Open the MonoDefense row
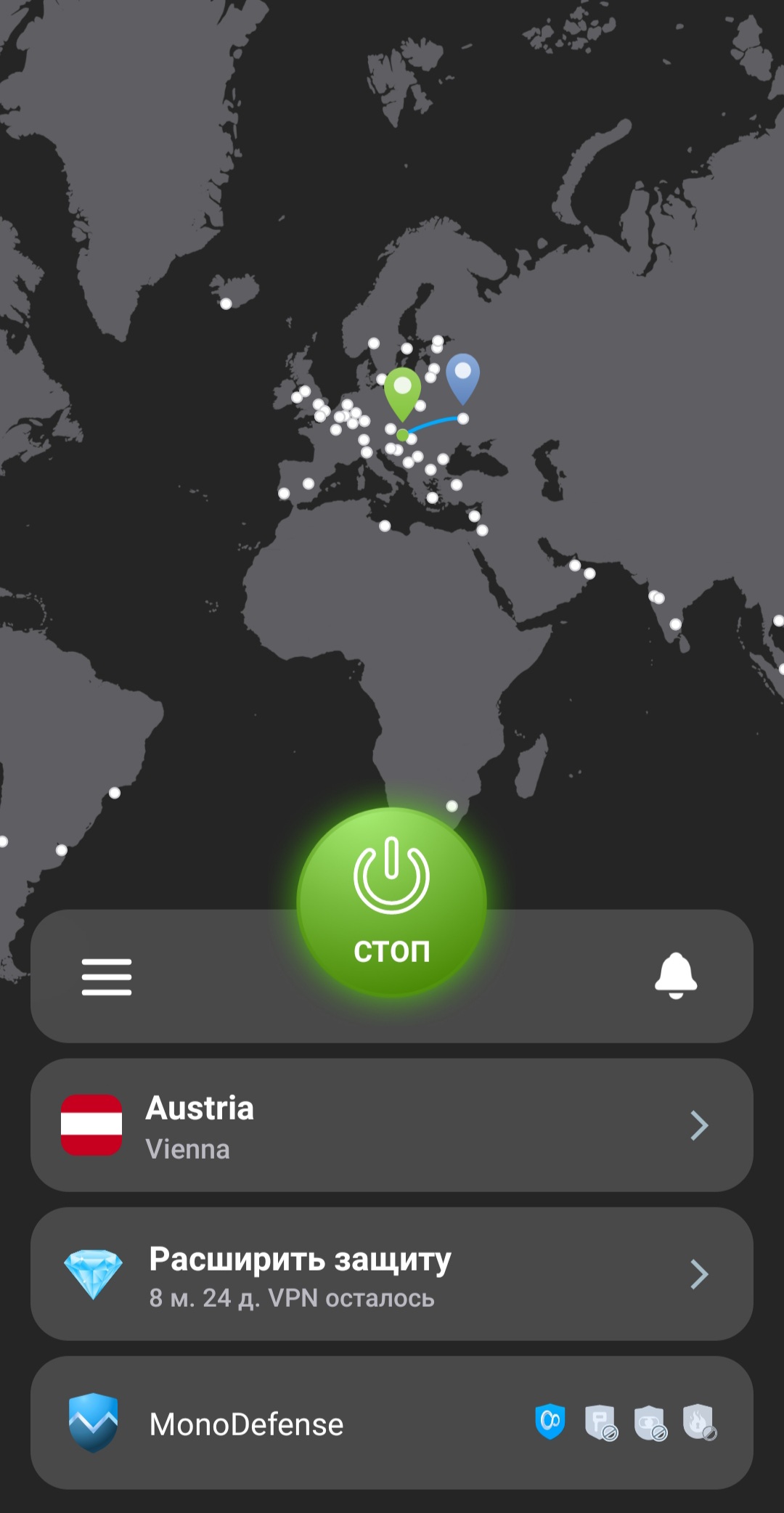Viewport: 784px width, 1513px height. [x=392, y=1423]
